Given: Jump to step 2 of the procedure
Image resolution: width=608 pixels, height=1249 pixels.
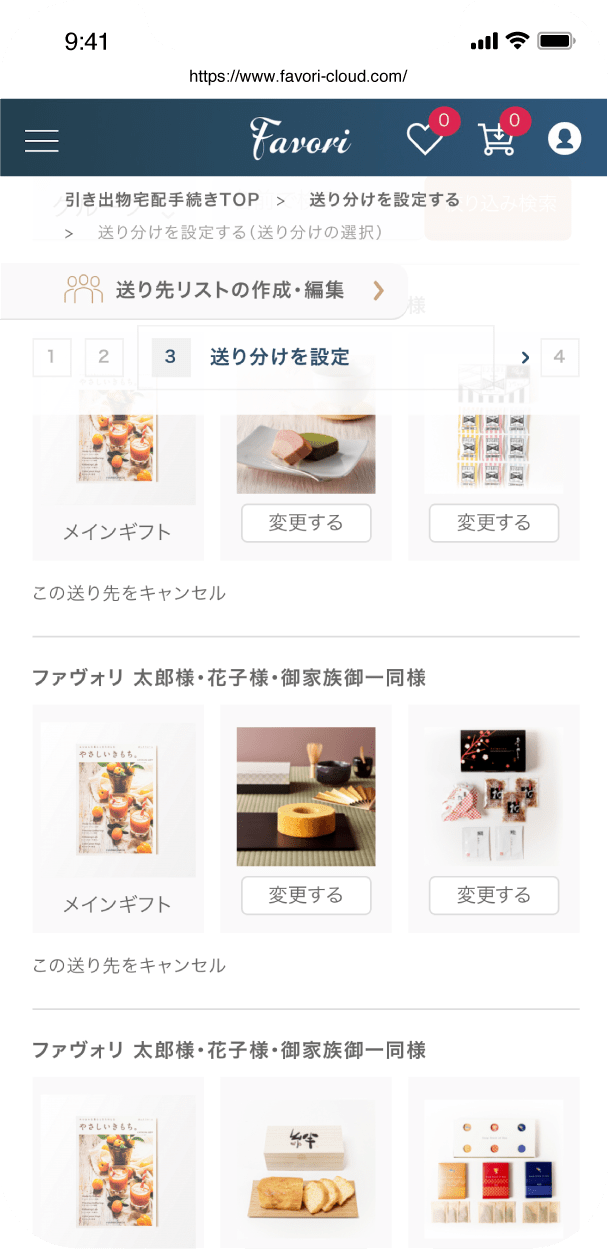Looking at the screenshot, I should point(103,357).
